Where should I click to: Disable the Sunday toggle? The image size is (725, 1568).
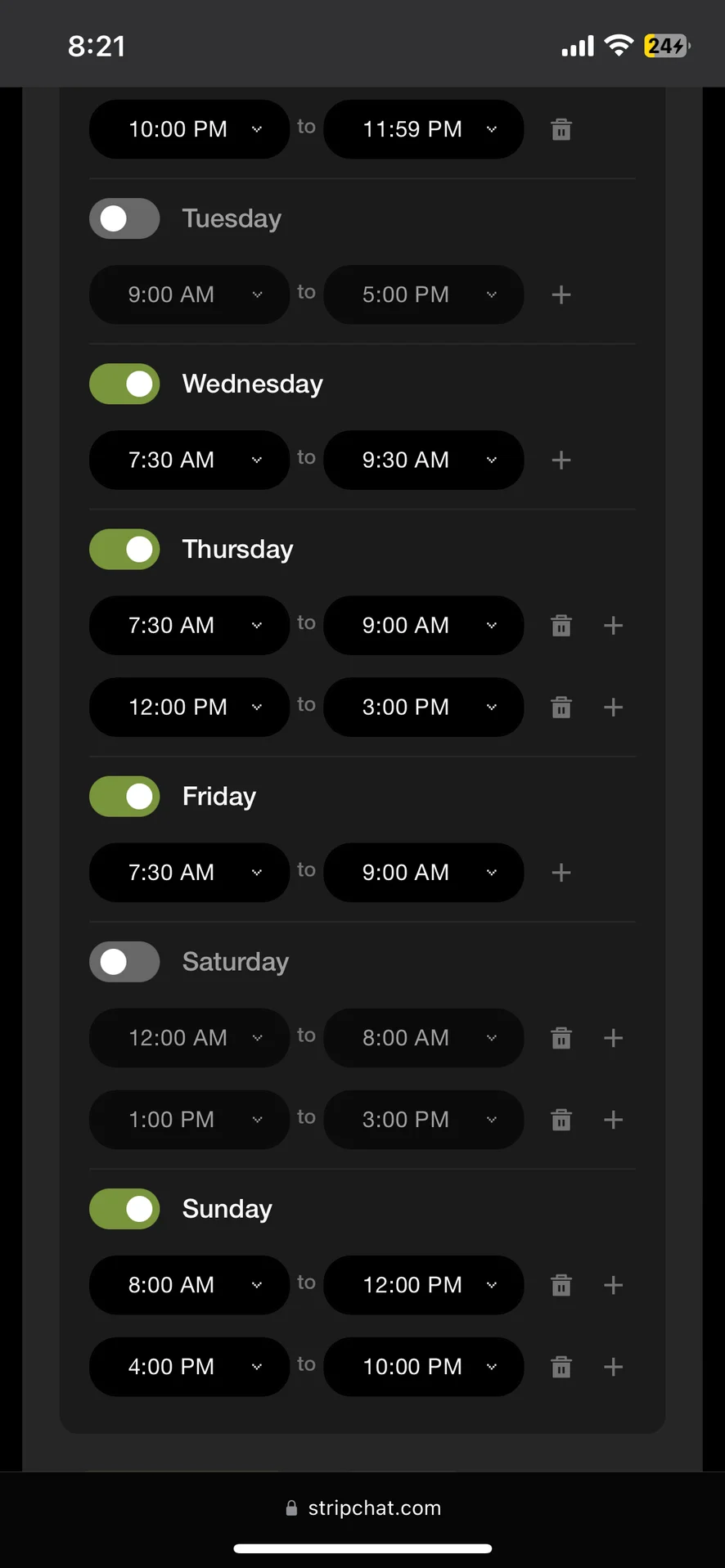pos(124,1208)
